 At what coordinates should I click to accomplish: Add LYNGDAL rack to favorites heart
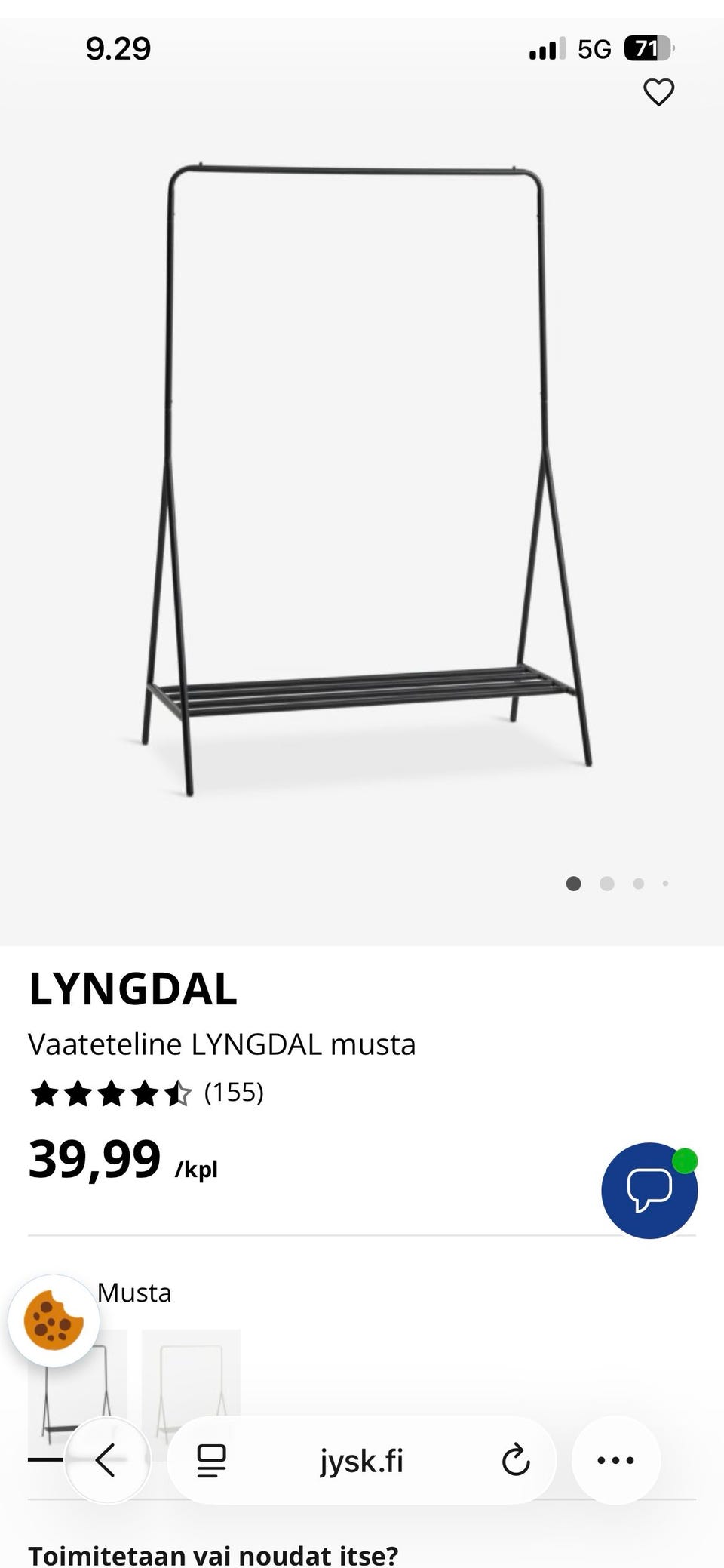658,92
